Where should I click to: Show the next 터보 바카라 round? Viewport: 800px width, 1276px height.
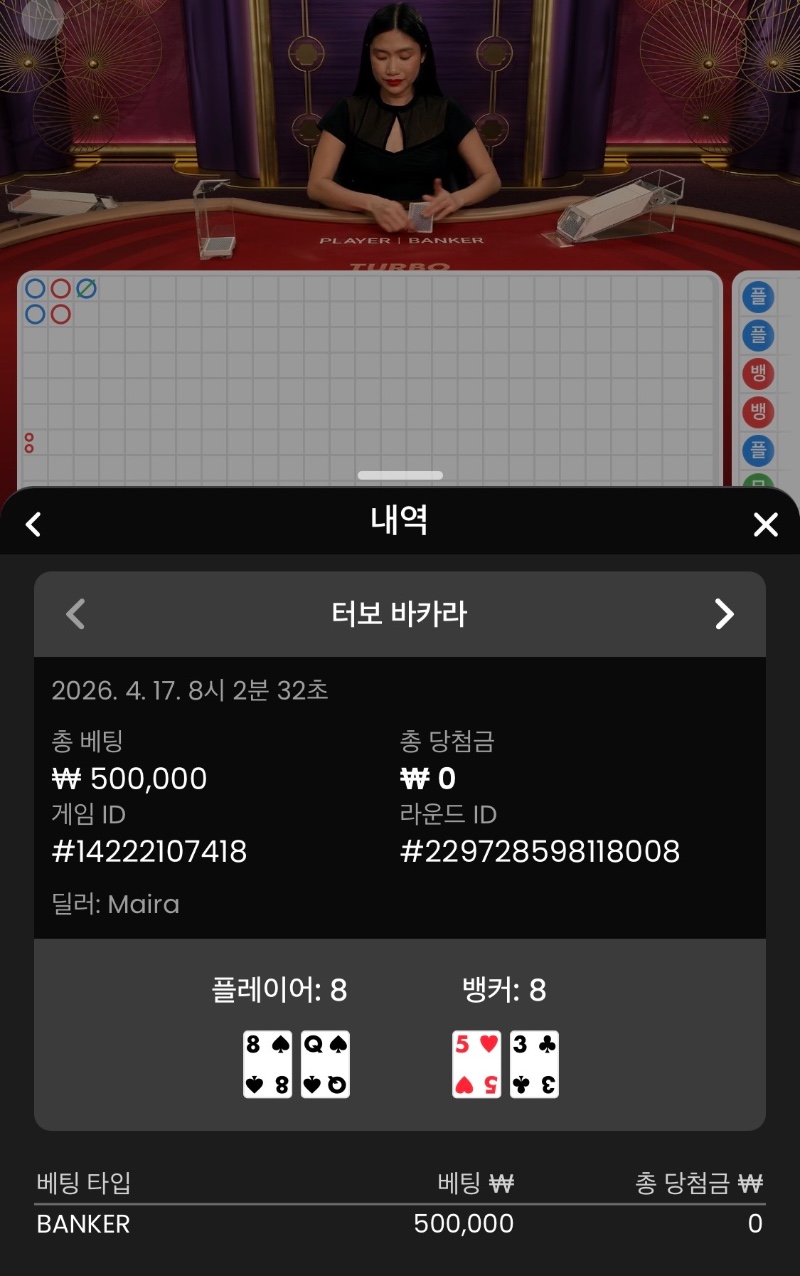coord(724,613)
